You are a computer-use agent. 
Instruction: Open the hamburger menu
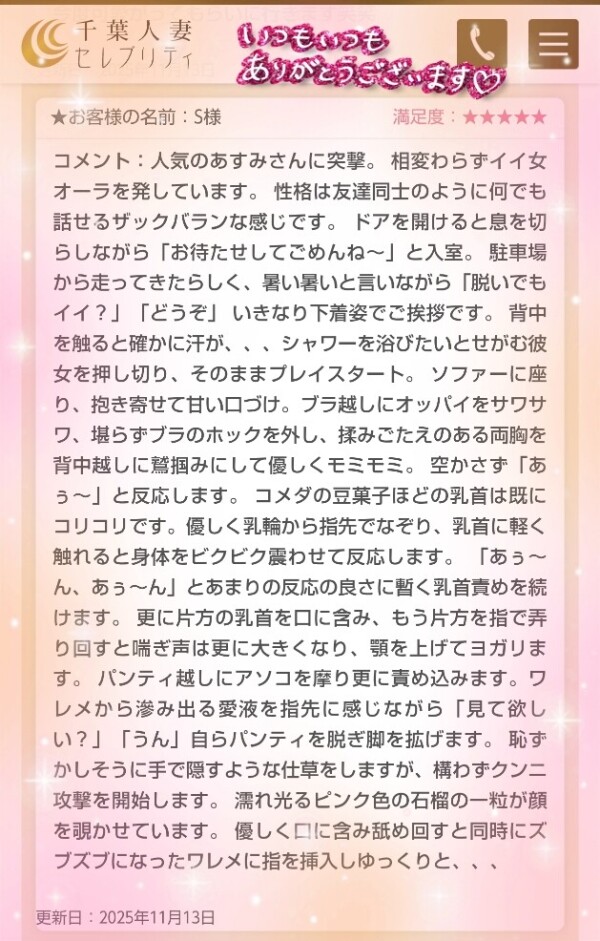coord(553,44)
